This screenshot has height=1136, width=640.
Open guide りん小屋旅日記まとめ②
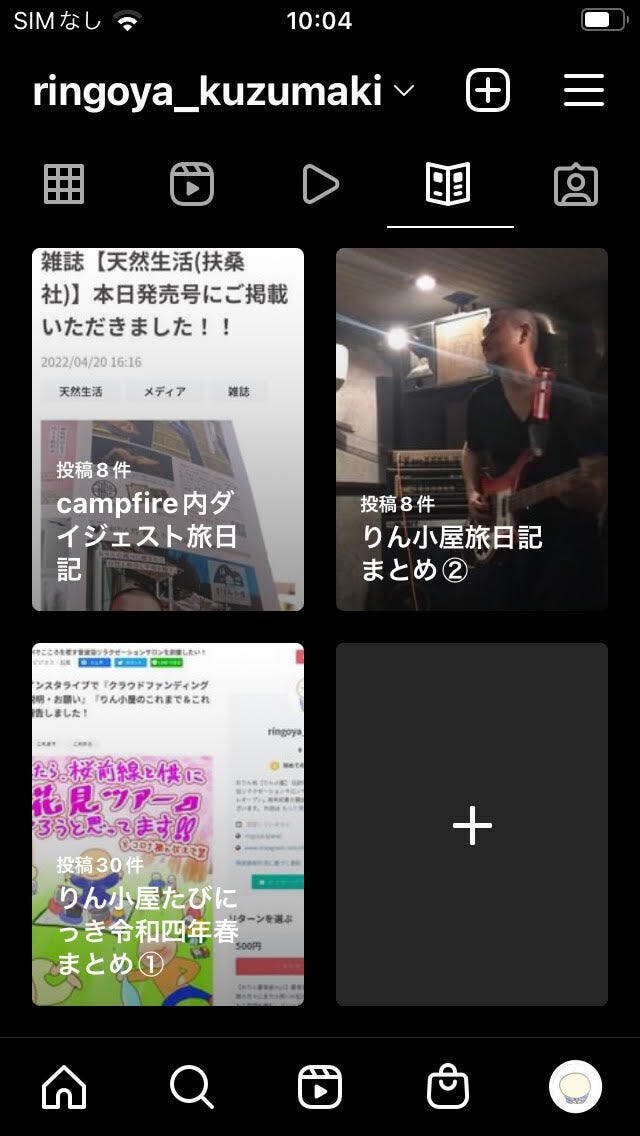tap(472, 429)
